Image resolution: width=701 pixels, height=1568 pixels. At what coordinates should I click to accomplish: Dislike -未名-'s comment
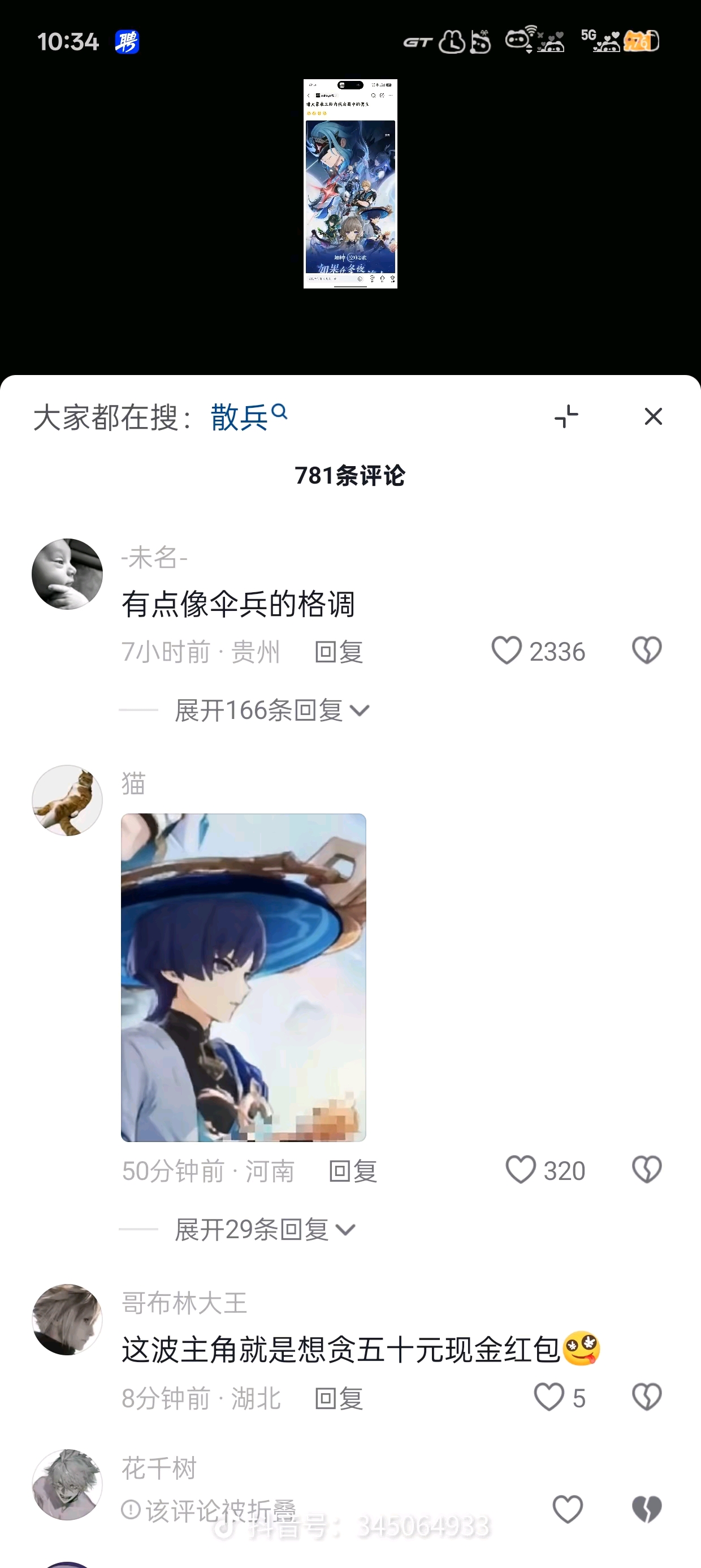(x=647, y=651)
